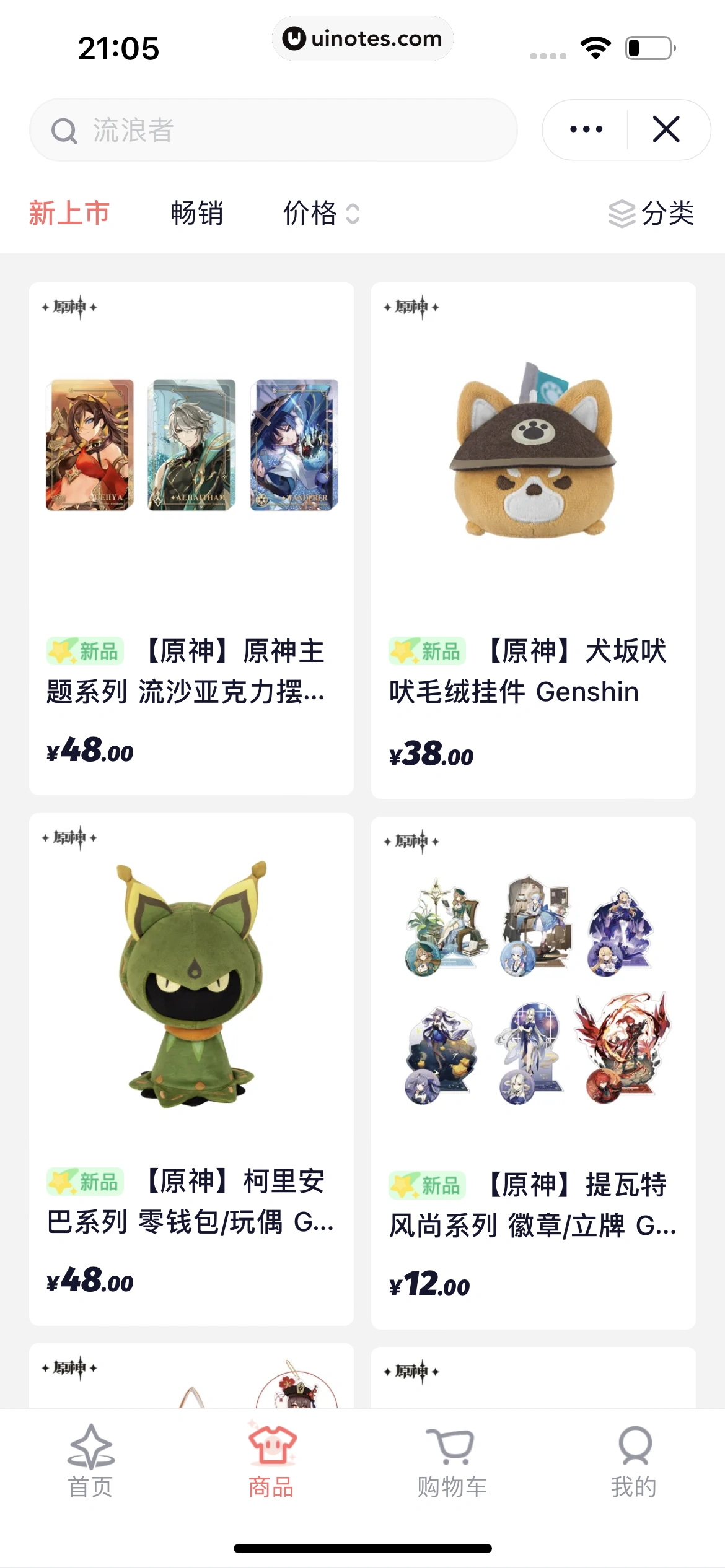
Task: Open the 柯里安巴系列 零钱包/玩偶 card
Action: click(191, 1068)
